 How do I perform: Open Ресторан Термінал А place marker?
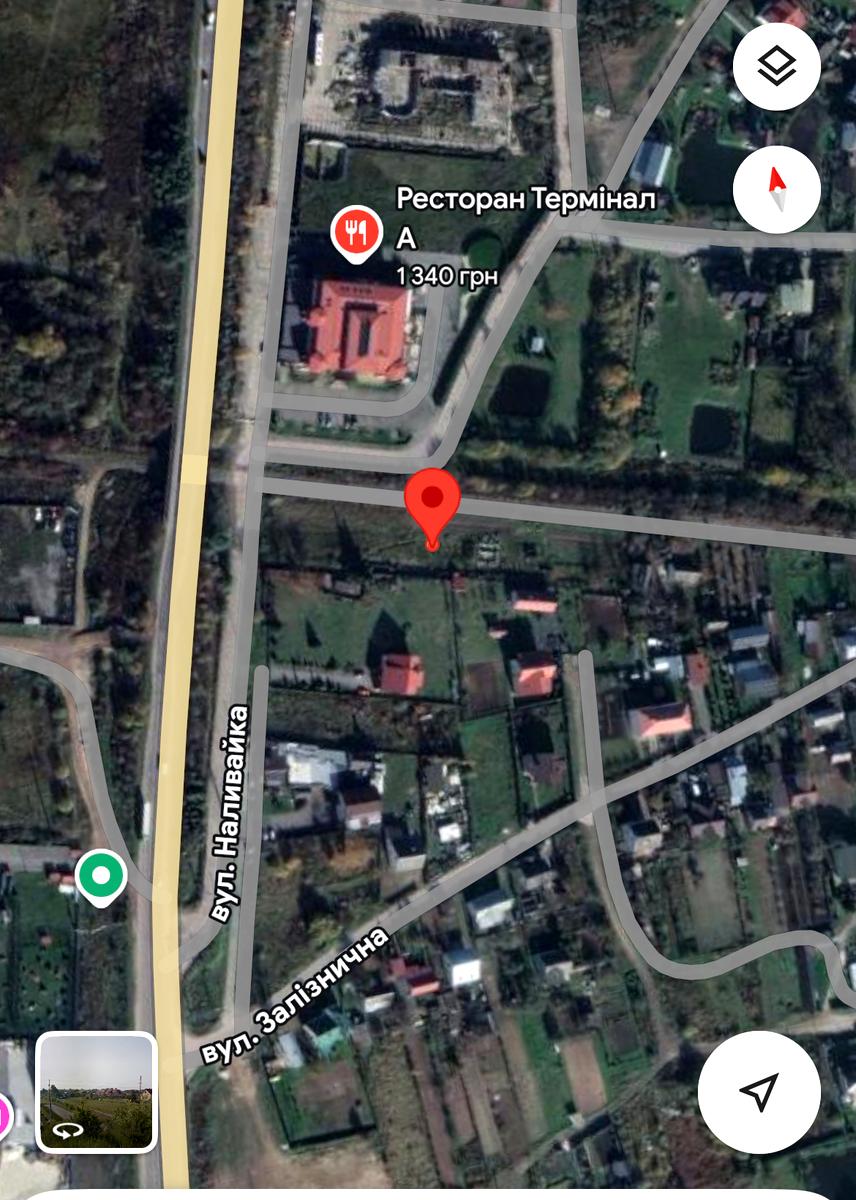(354, 233)
